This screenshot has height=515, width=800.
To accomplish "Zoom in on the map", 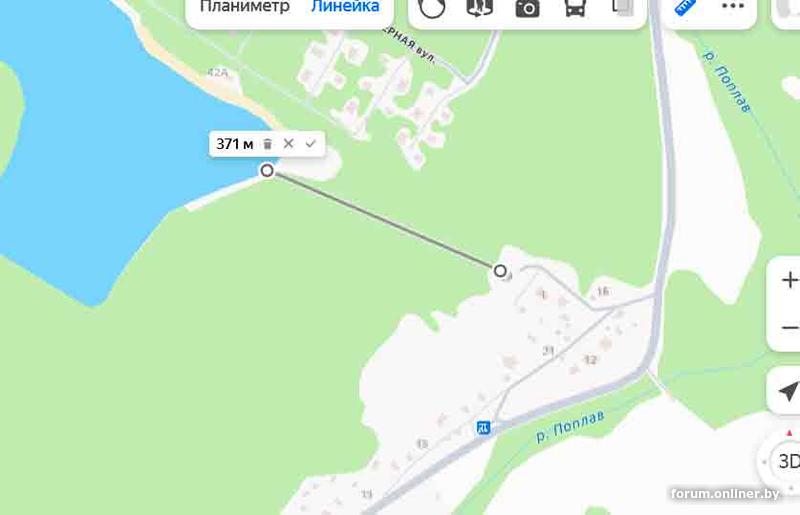I will coord(788,280).
